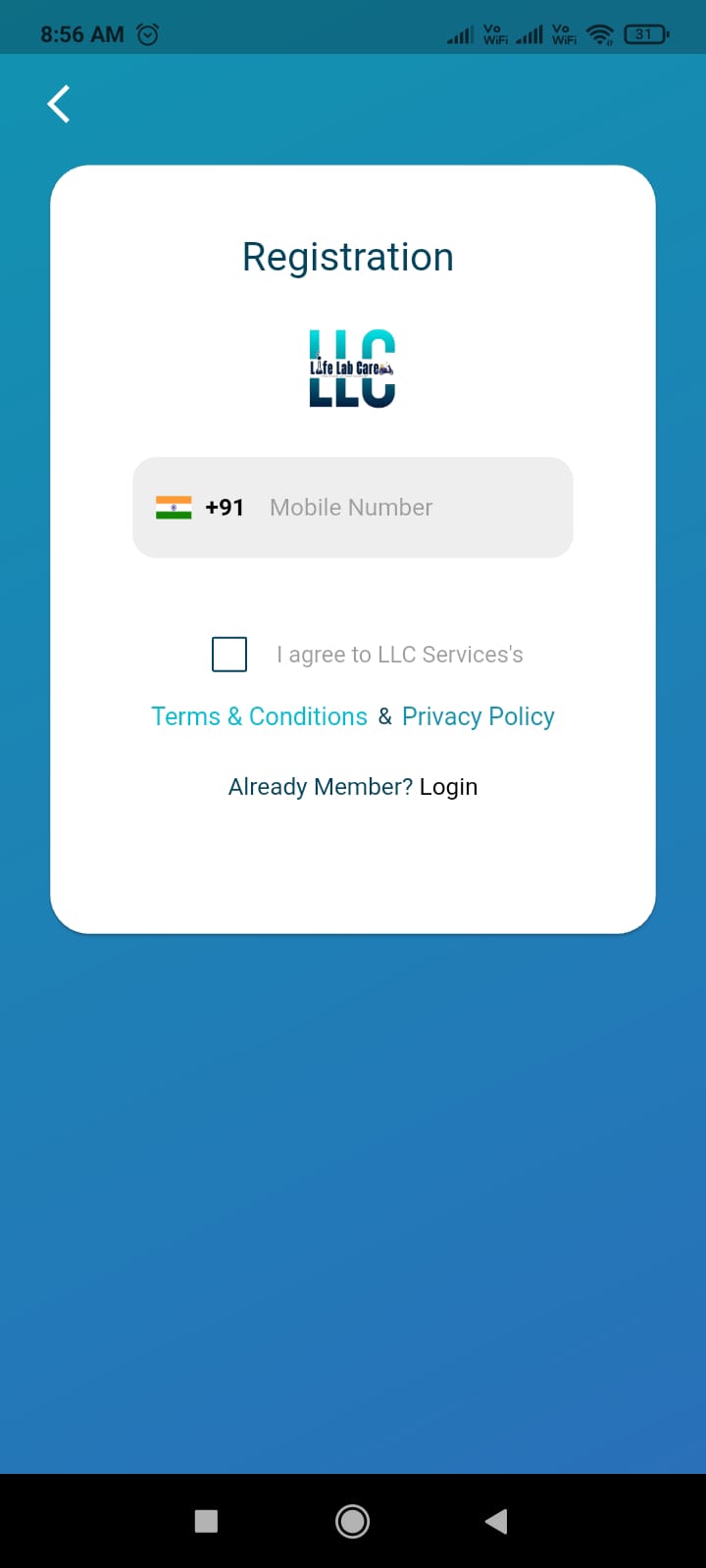The height and width of the screenshot is (1568, 706).
Task: Tap the system home button
Action: (x=353, y=1521)
